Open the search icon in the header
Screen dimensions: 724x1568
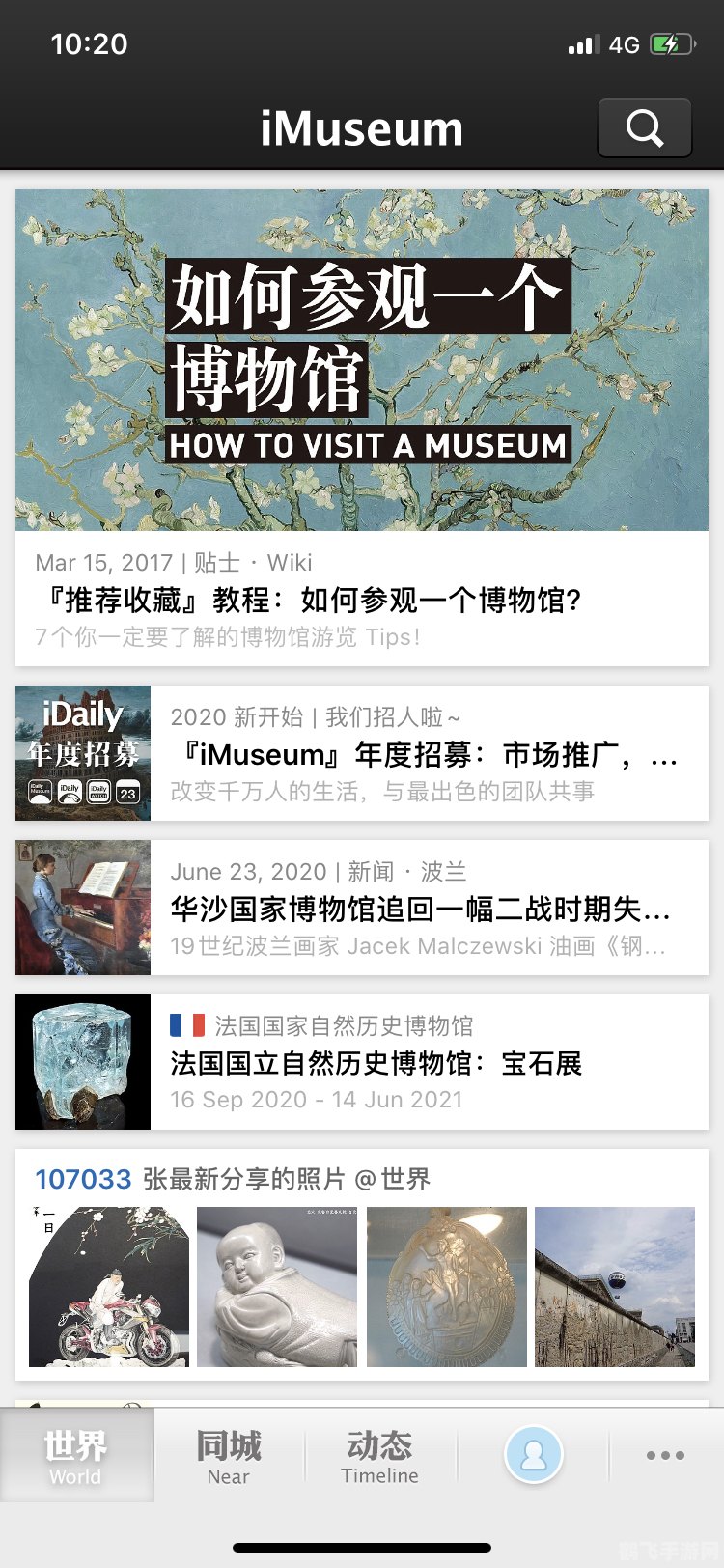pos(645,127)
